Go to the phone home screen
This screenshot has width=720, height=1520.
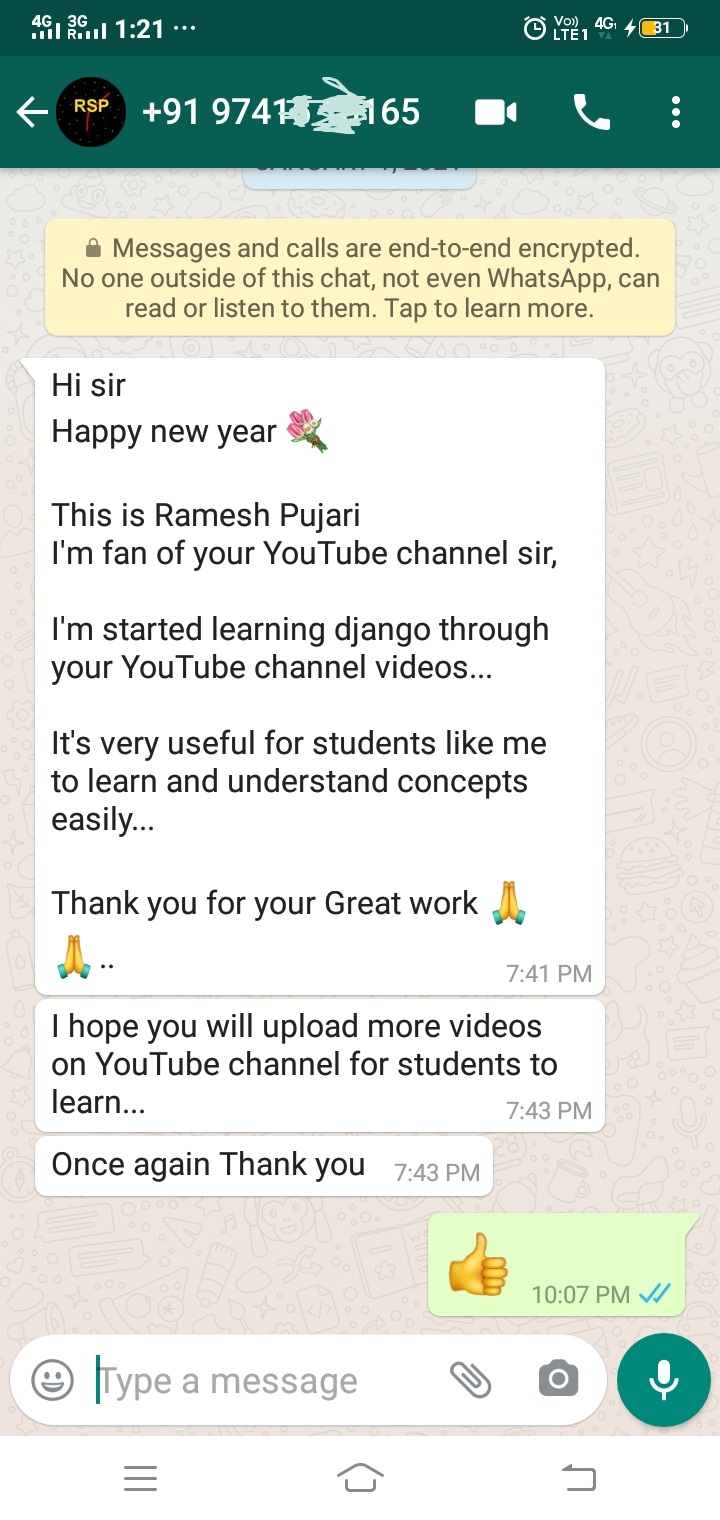(360, 1478)
